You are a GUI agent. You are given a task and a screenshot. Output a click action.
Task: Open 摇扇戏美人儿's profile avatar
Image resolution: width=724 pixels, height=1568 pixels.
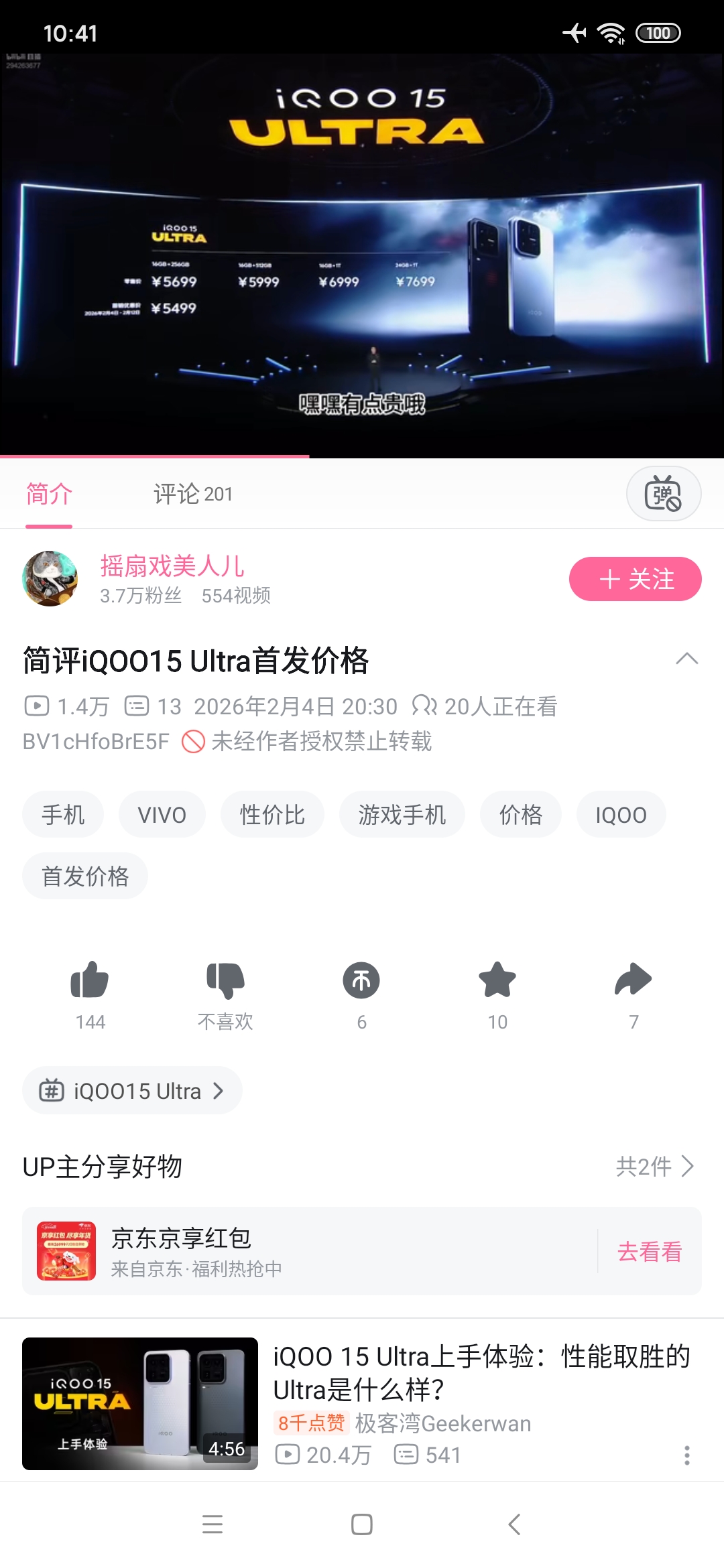pyautogui.click(x=50, y=579)
